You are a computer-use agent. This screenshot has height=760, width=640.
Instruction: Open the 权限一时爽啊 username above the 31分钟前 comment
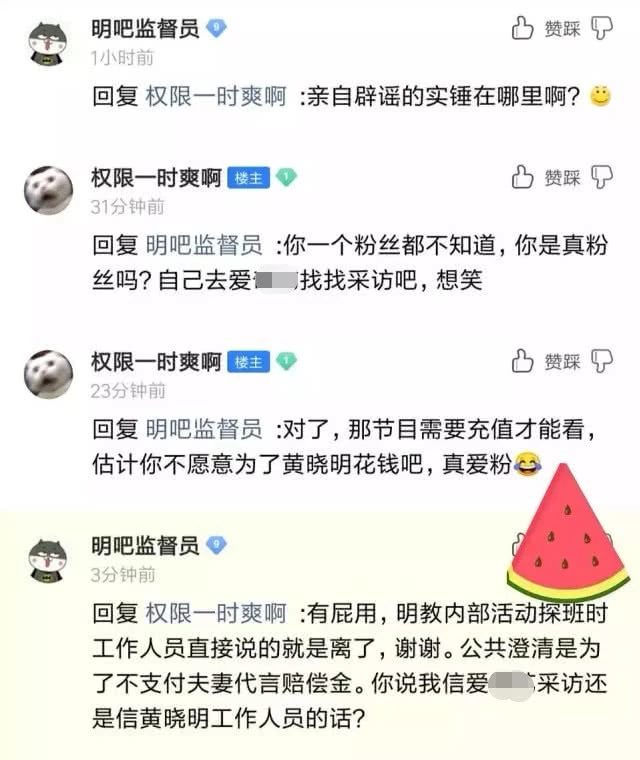(x=156, y=178)
